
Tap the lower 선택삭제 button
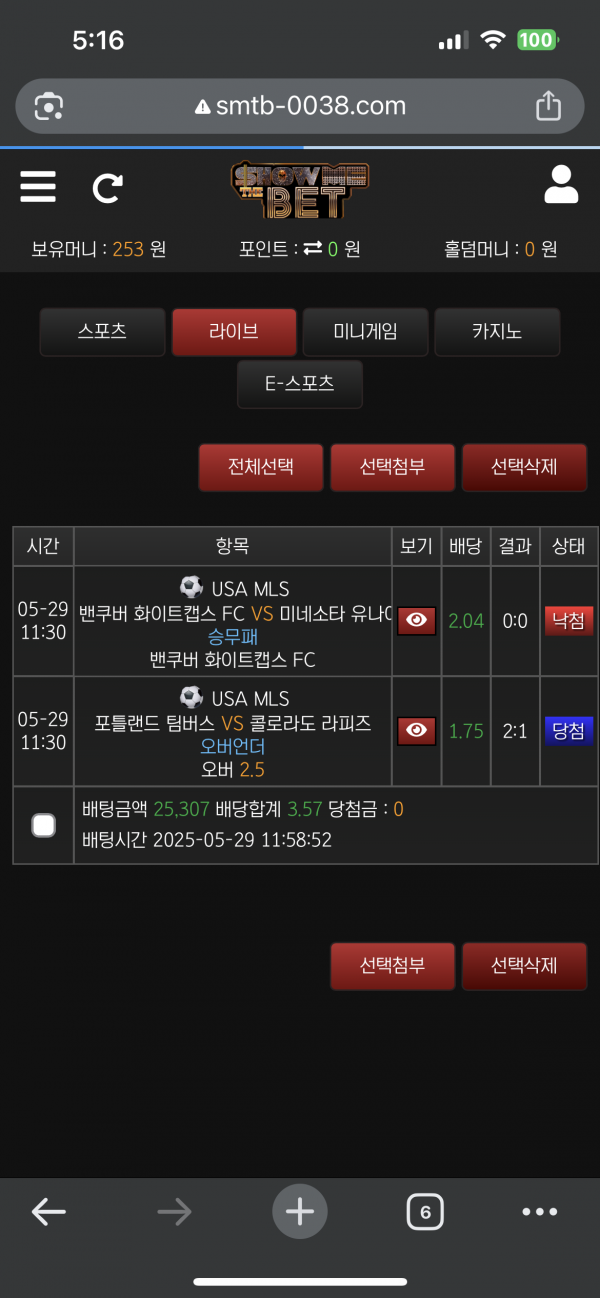click(524, 966)
